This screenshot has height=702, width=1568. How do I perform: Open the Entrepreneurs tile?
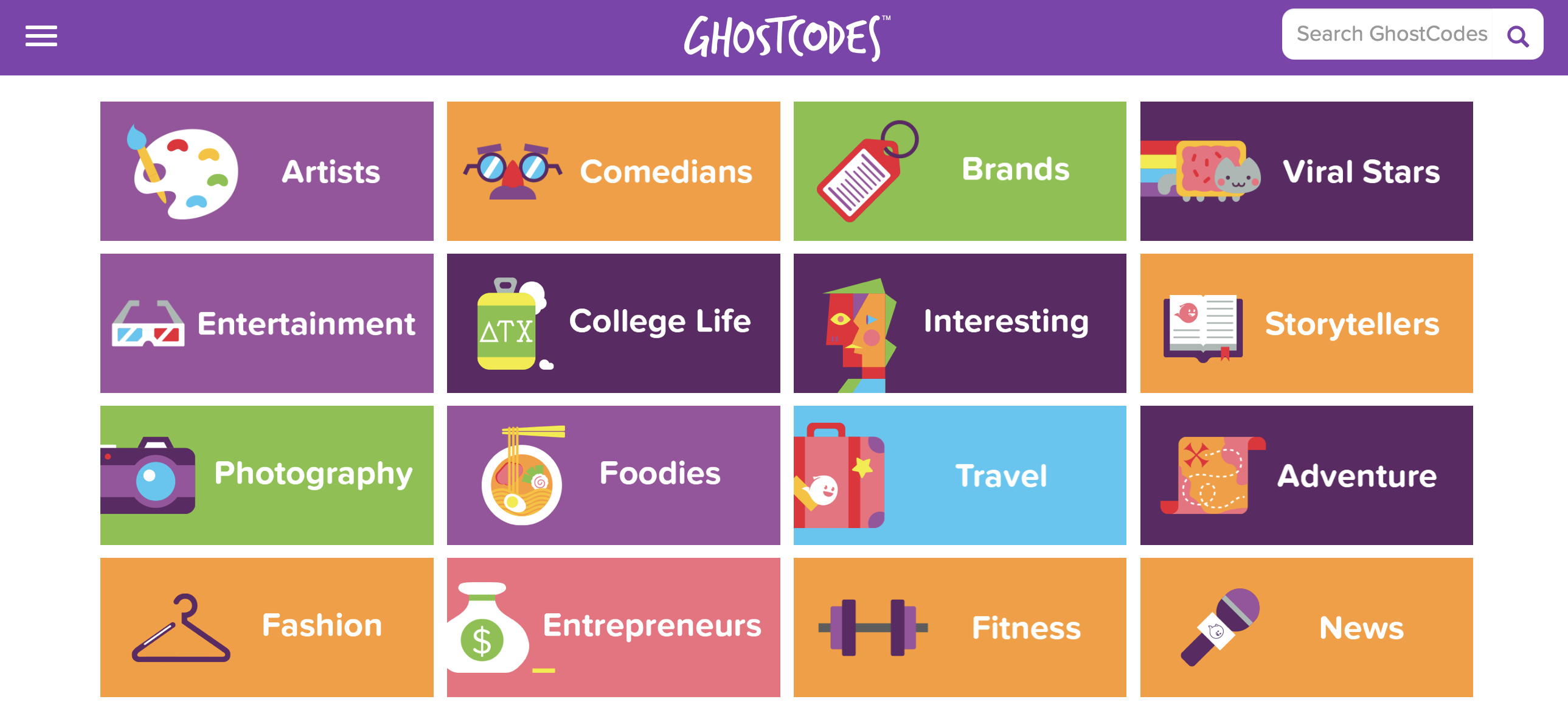coord(613,627)
